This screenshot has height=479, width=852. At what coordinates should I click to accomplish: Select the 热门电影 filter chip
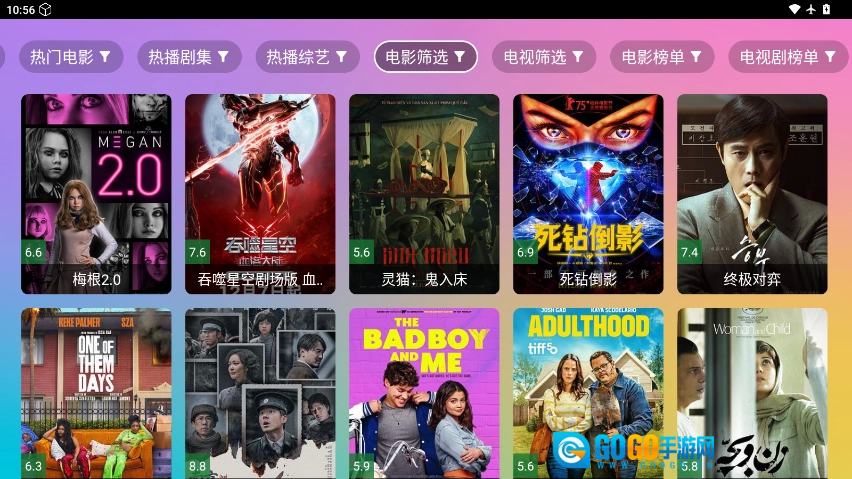tap(71, 57)
